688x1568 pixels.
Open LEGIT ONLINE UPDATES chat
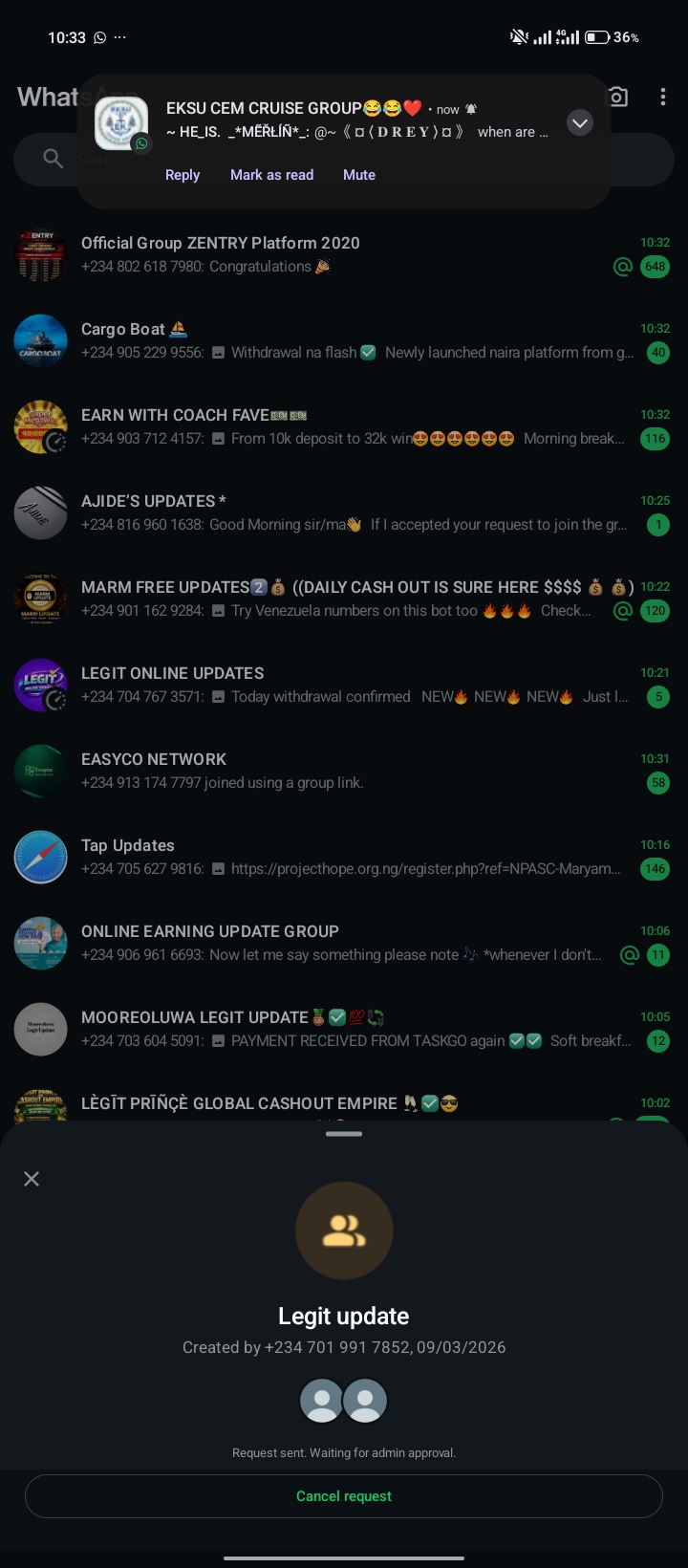coord(344,685)
